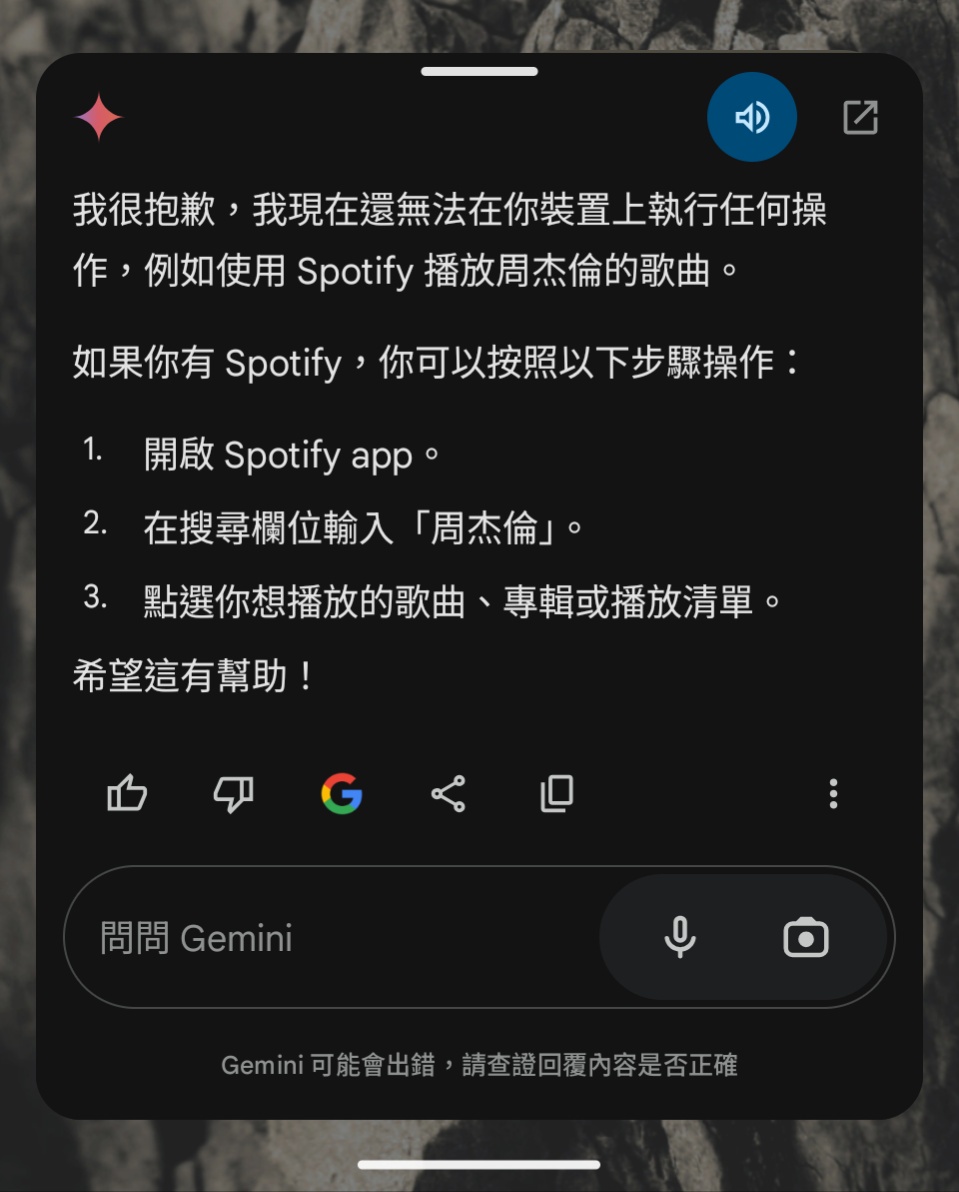Double-check response with Google icon

tap(341, 795)
